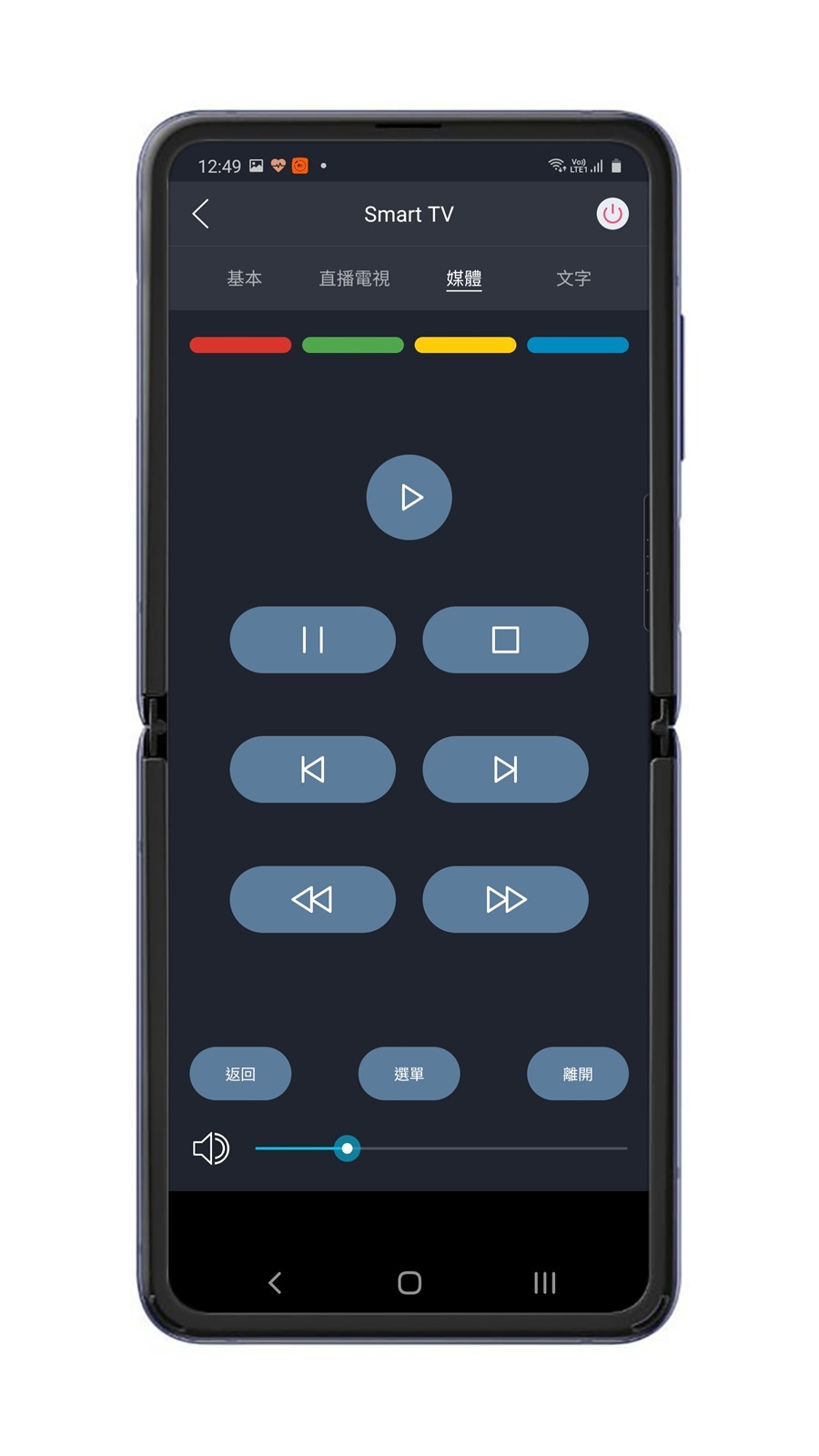
Task: Tap the blue color key
Action: 578,345
